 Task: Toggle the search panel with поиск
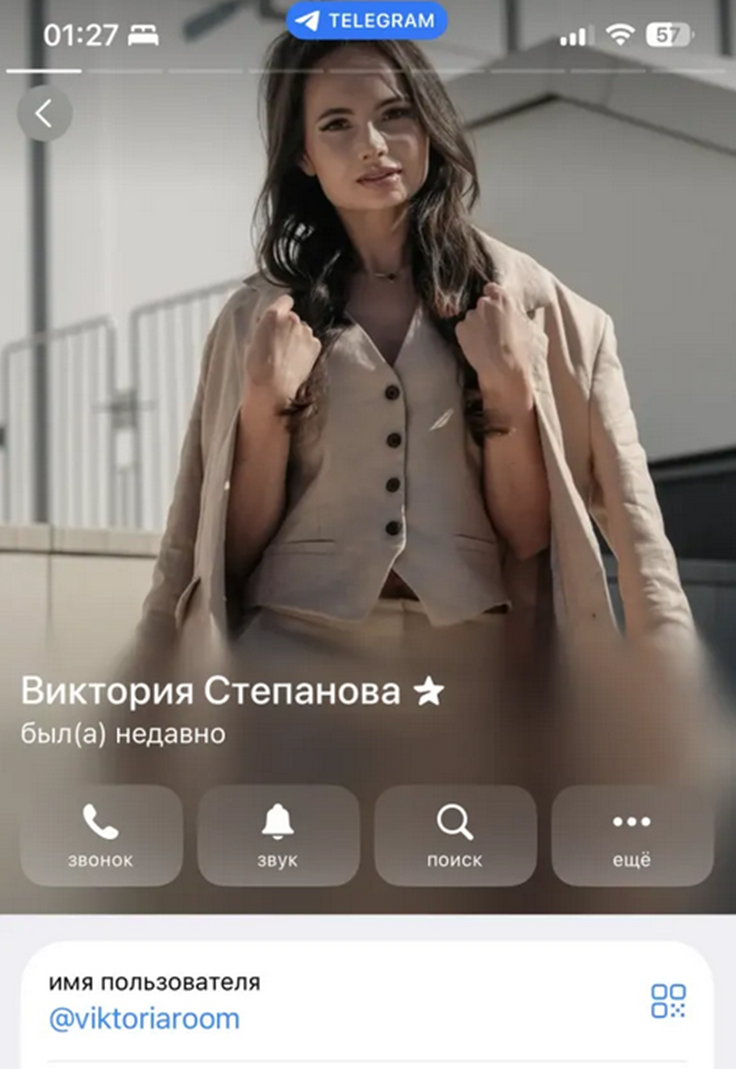click(x=456, y=836)
